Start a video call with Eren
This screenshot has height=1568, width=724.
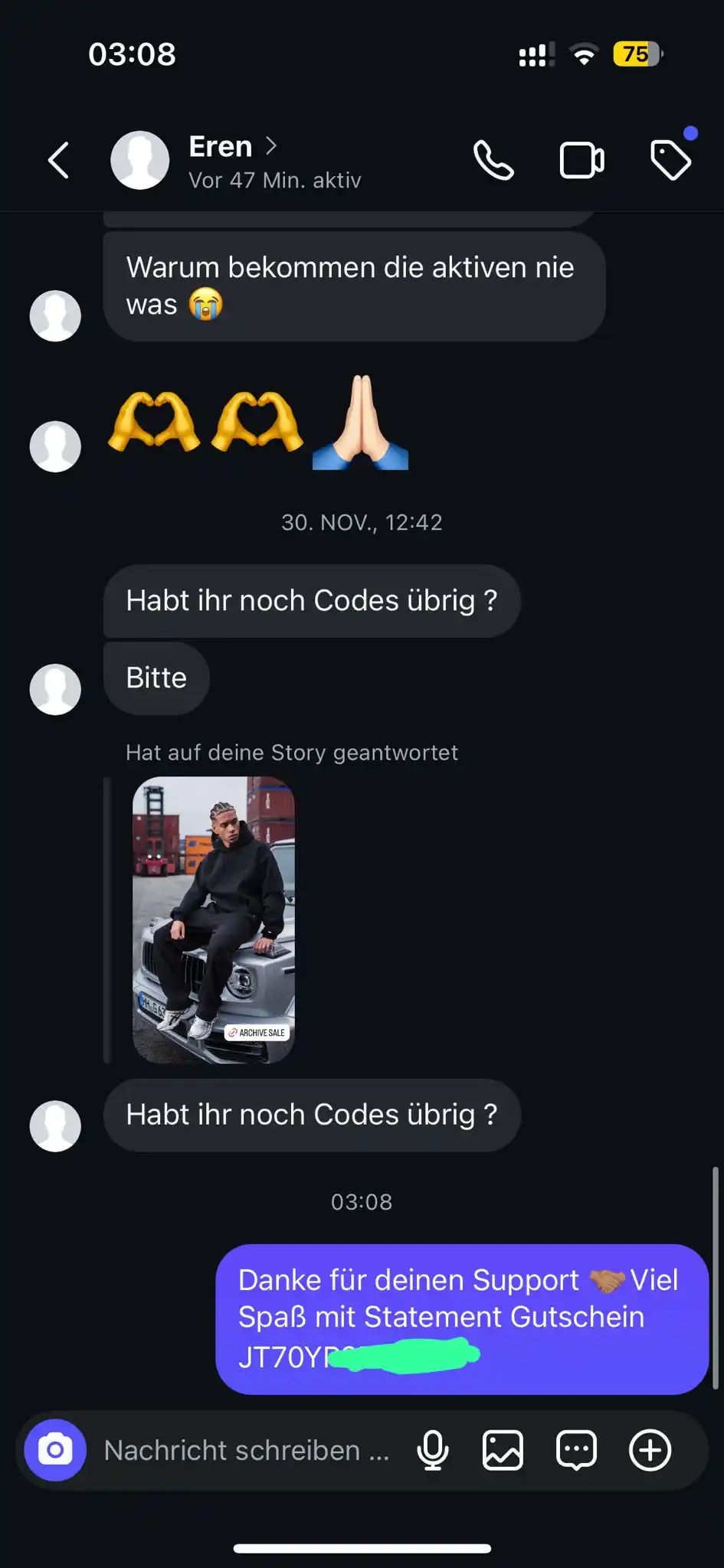pyautogui.click(x=581, y=160)
